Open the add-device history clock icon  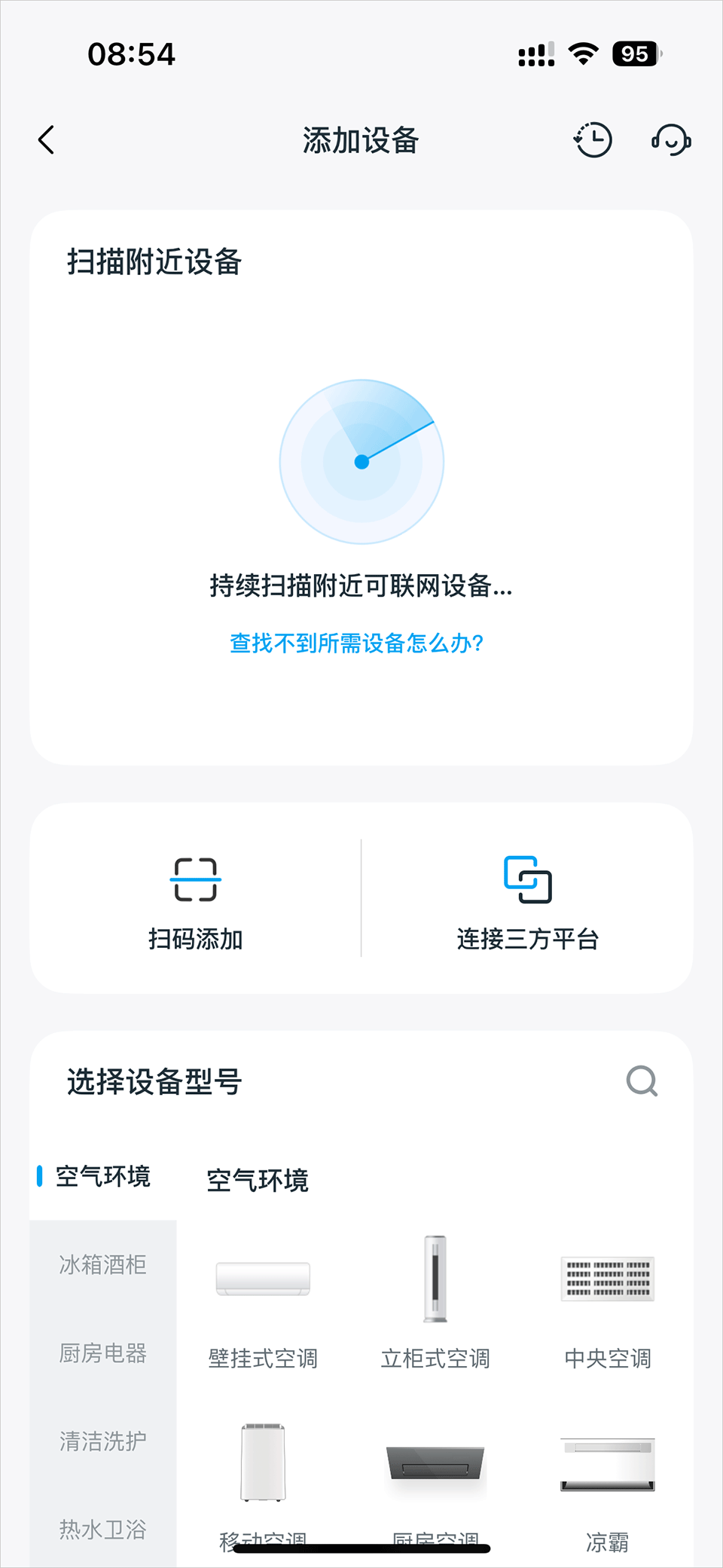[593, 140]
